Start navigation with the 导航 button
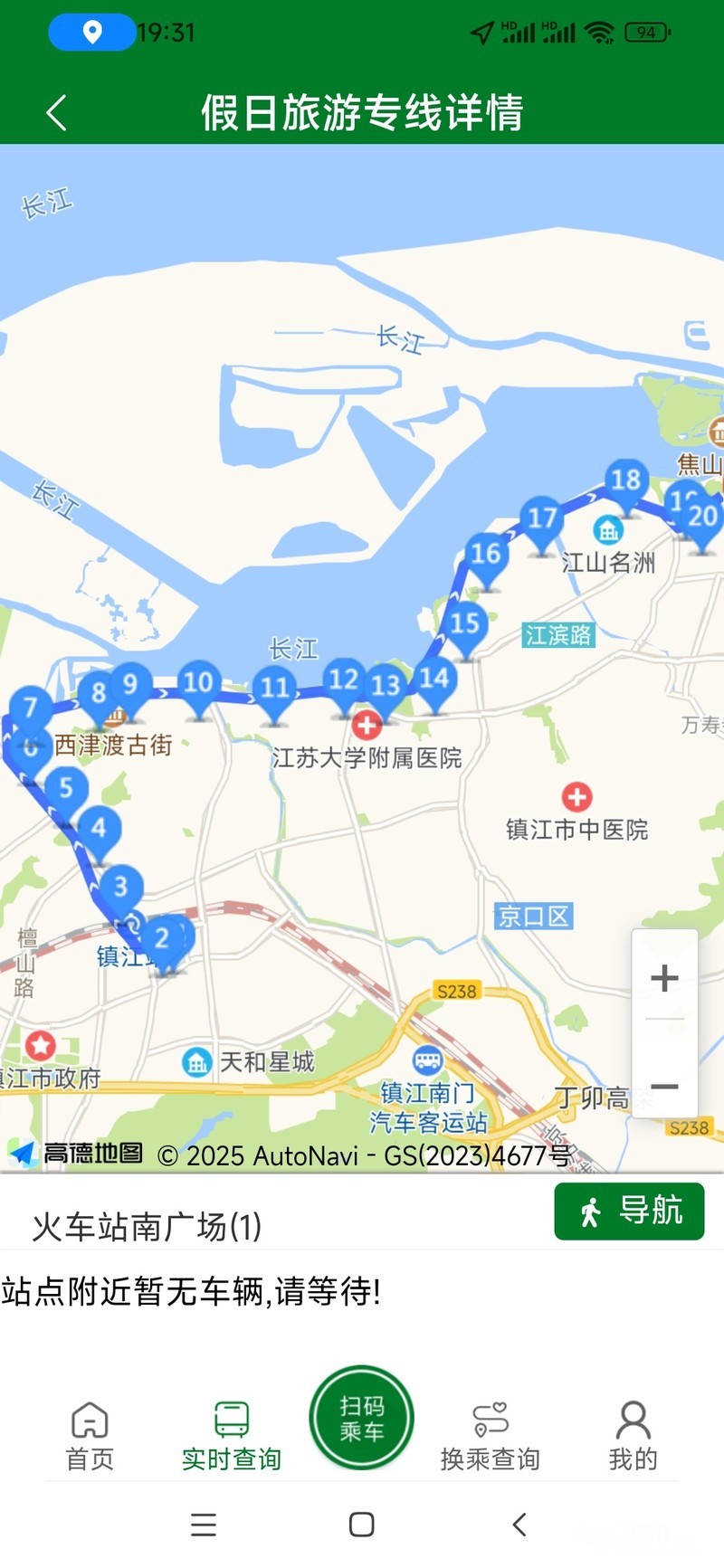Viewport: 724px width, 1568px height. [629, 1211]
